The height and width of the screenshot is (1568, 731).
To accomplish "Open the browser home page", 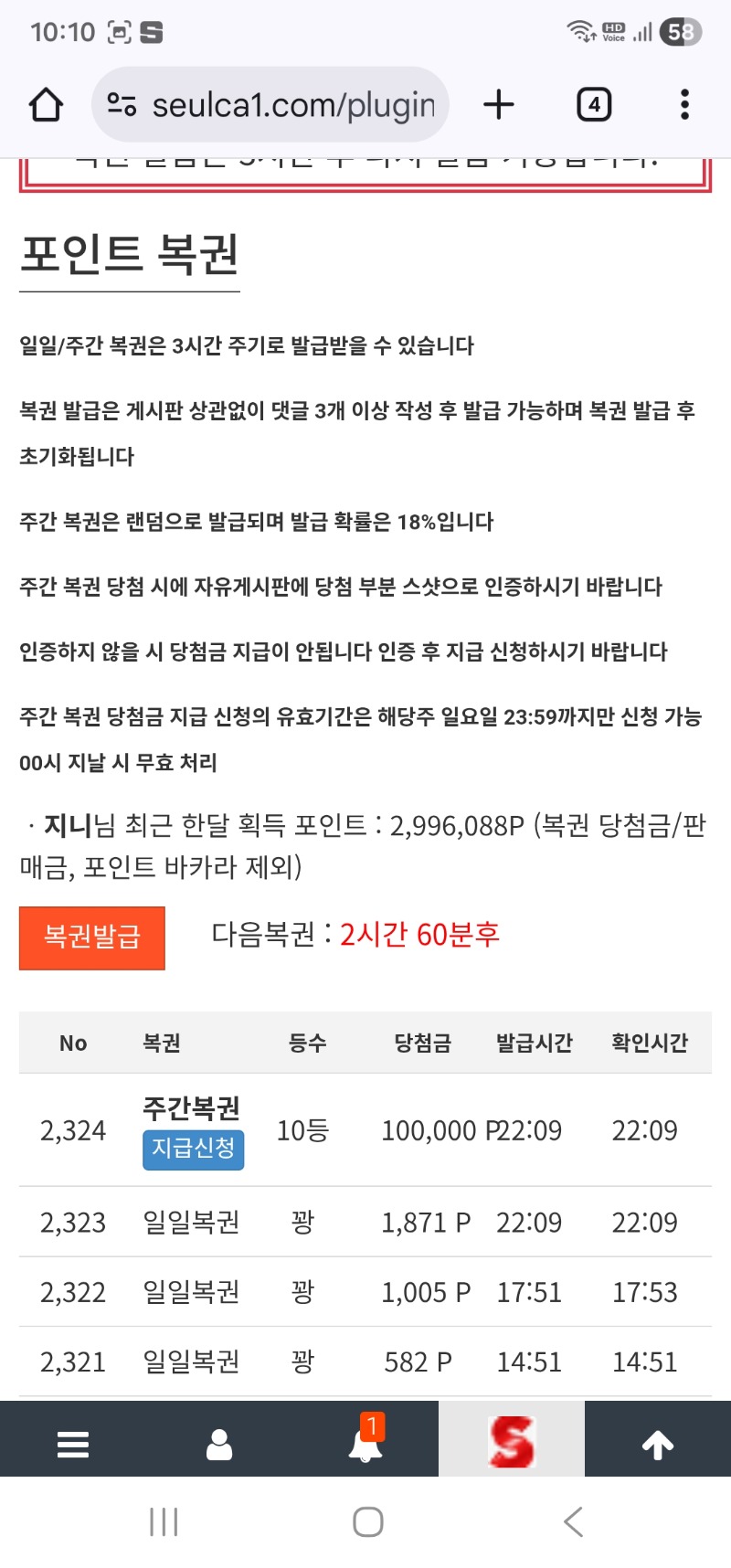I will 46,105.
